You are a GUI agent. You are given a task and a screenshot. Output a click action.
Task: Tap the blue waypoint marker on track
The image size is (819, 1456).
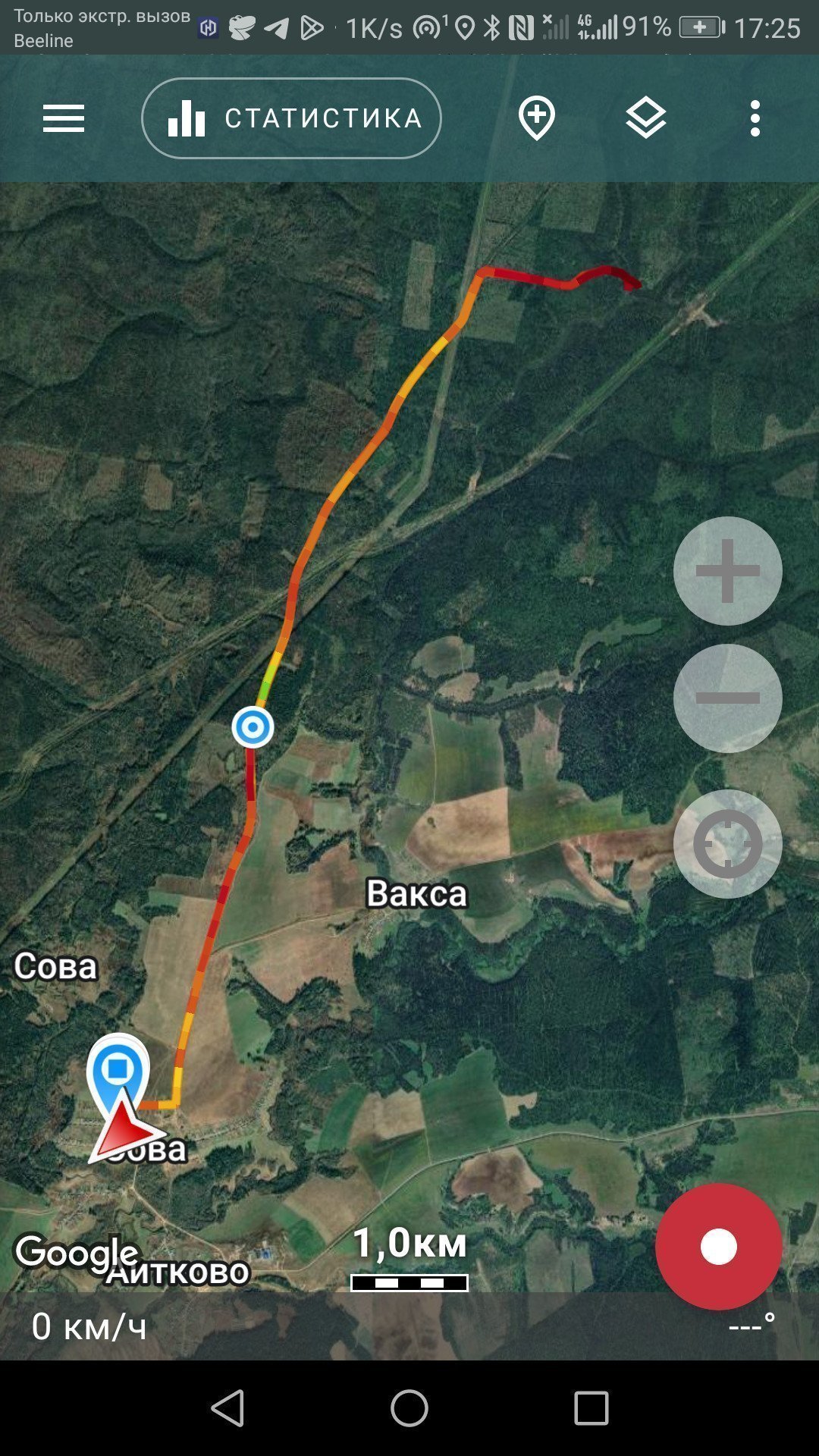(x=253, y=727)
